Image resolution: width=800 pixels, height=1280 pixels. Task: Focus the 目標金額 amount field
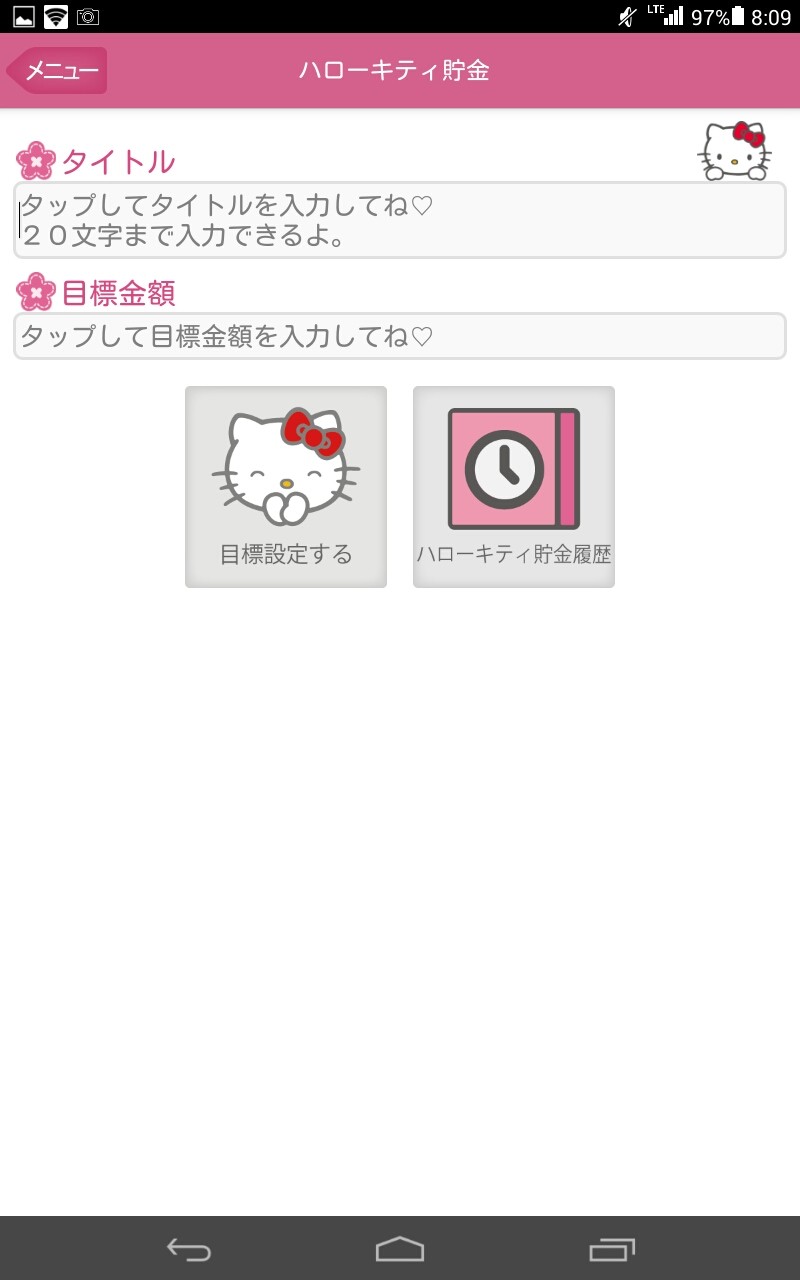pyautogui.click(x=399, y=336)
